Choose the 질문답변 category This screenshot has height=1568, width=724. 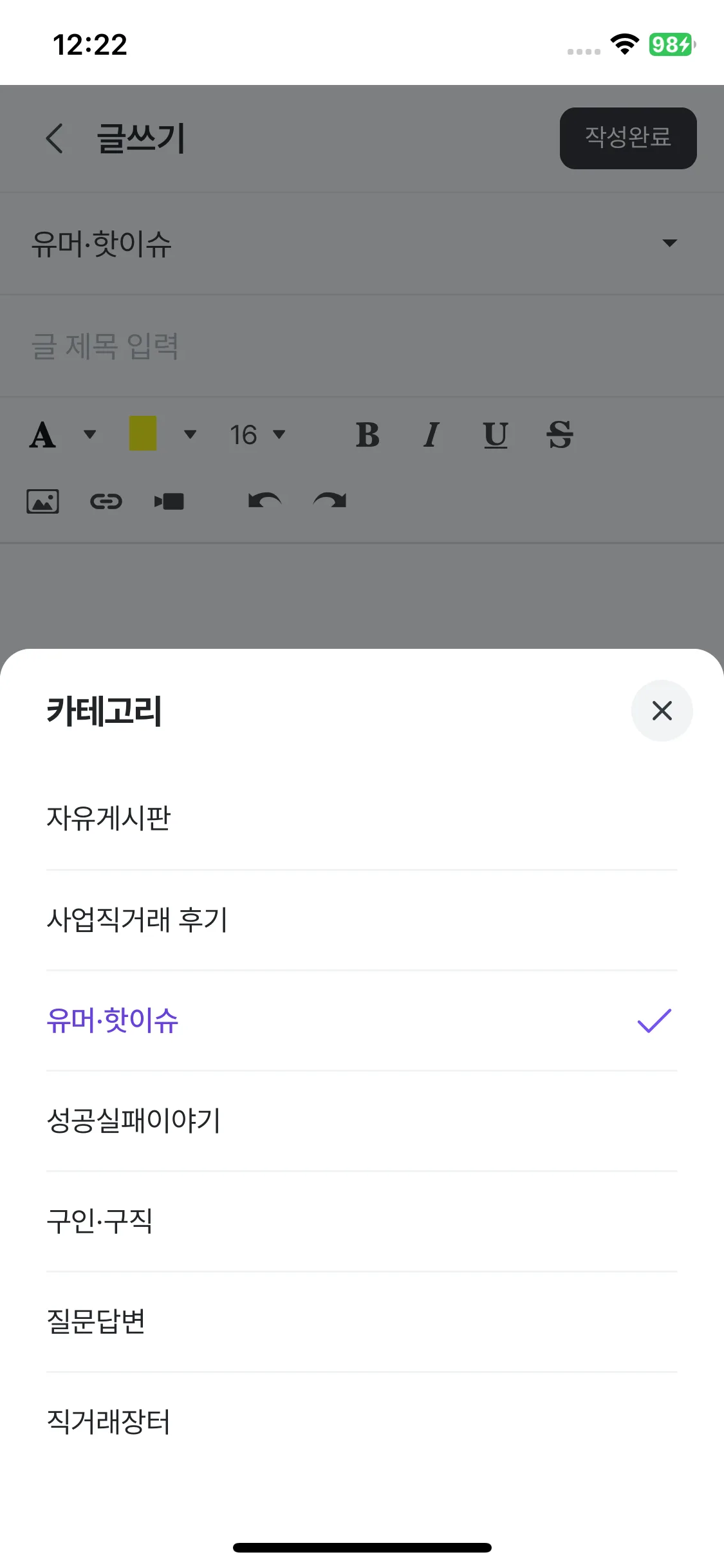click(97, 1321)
